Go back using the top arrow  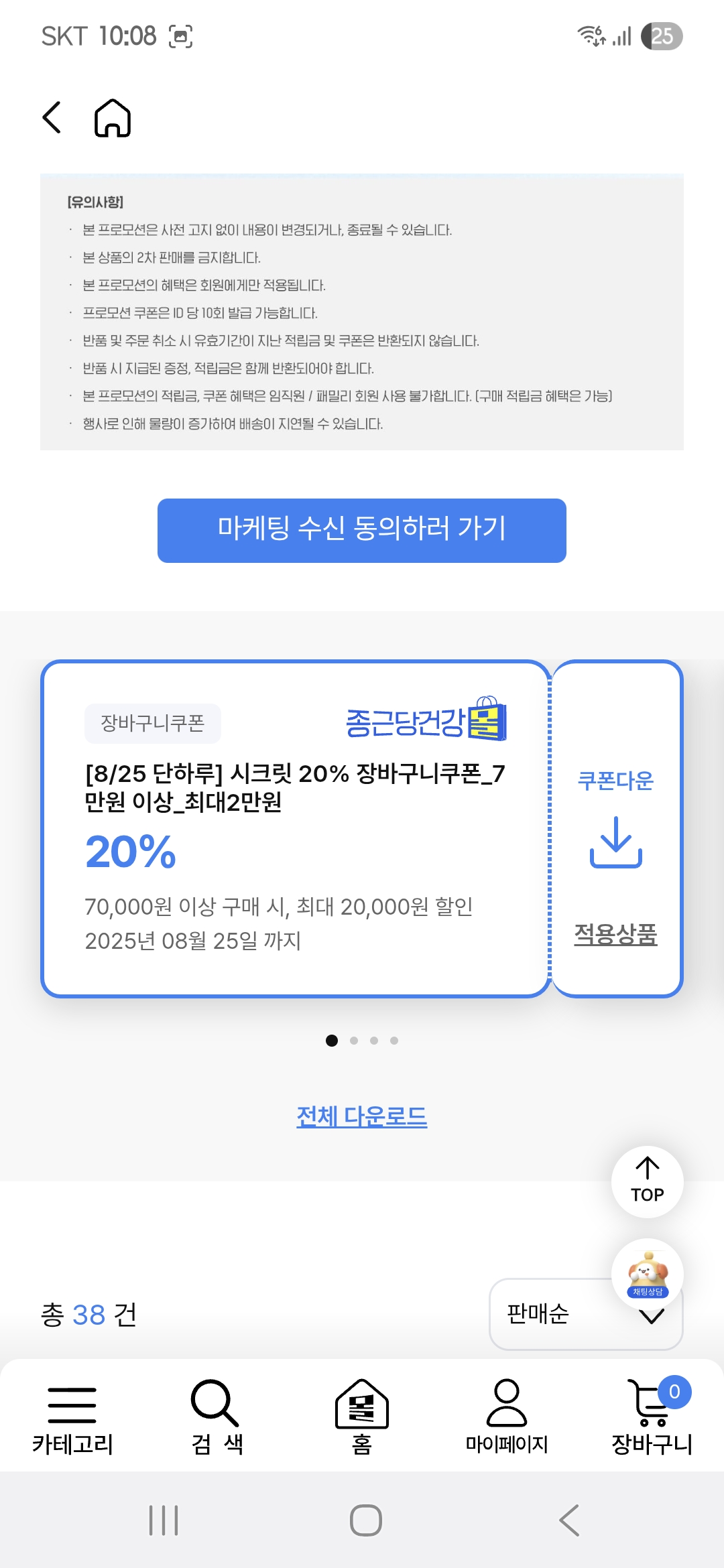[52, 118]
